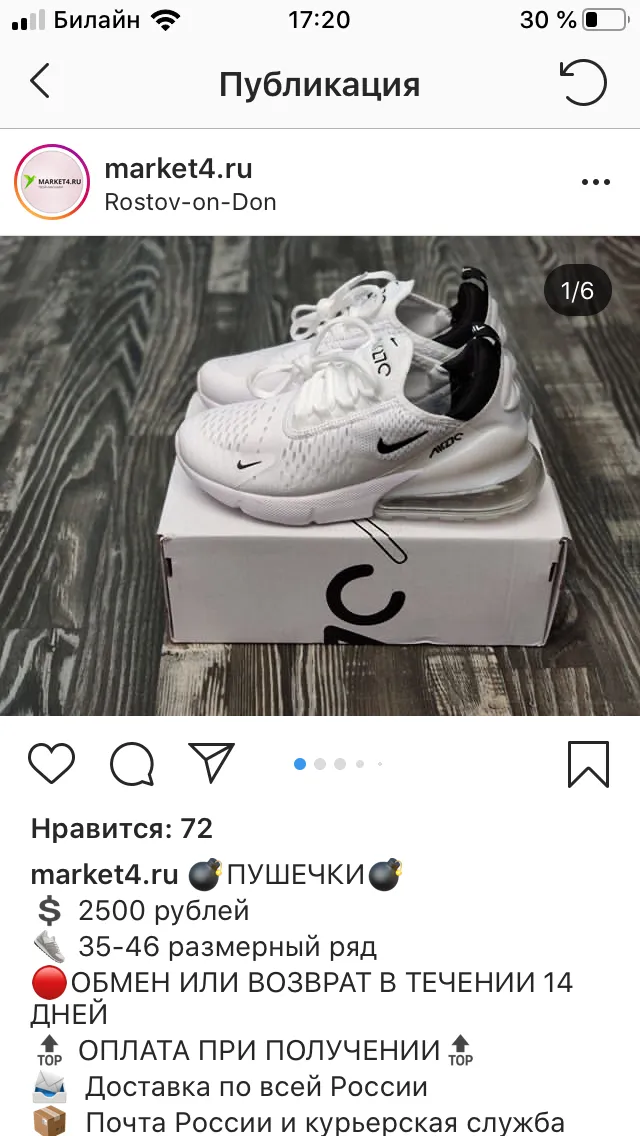The image size is (640, 1136).
Task: Go back from the Публикация screen
Action: coord(41,80)
